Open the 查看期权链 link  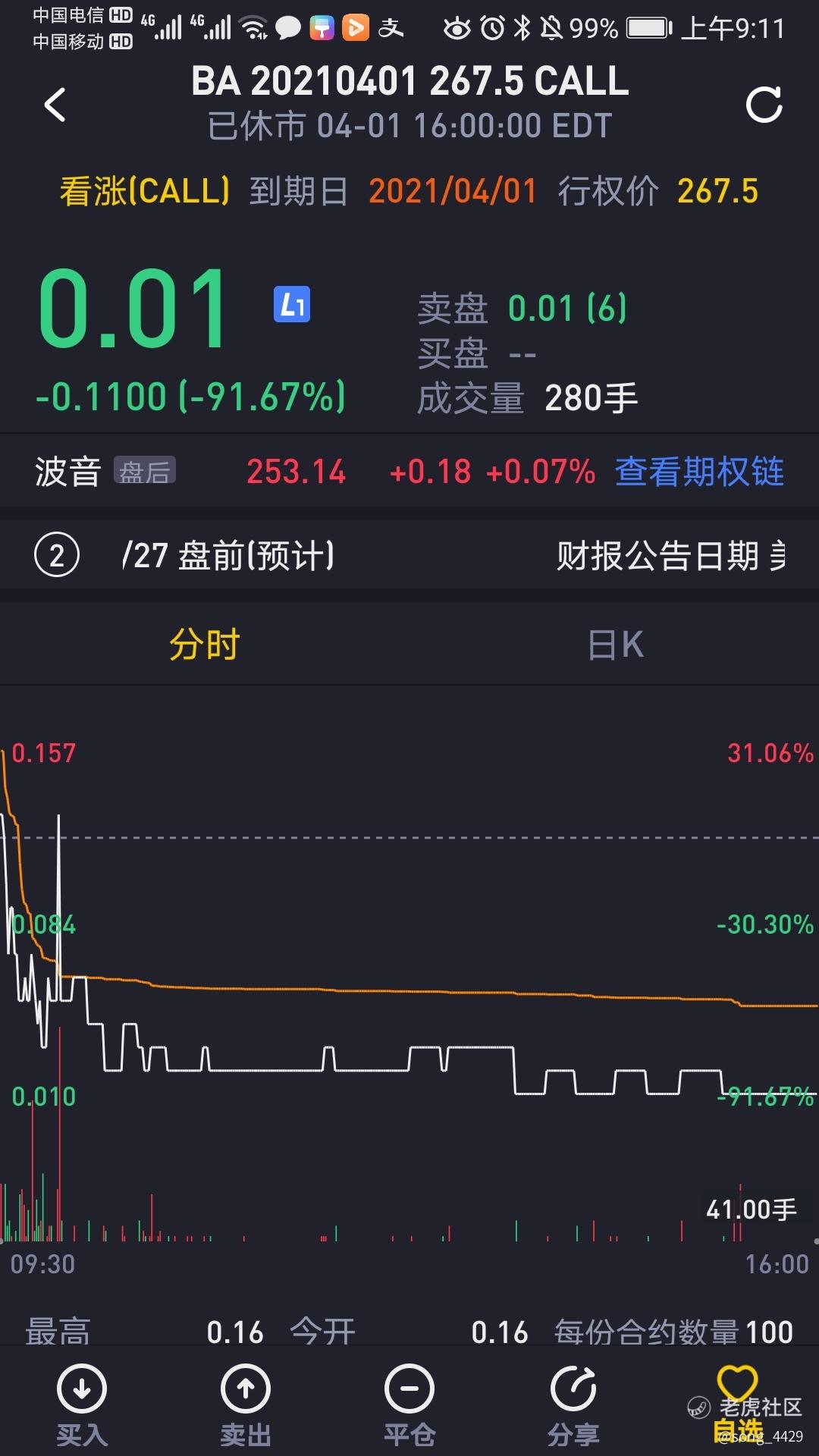pos(699,472)
